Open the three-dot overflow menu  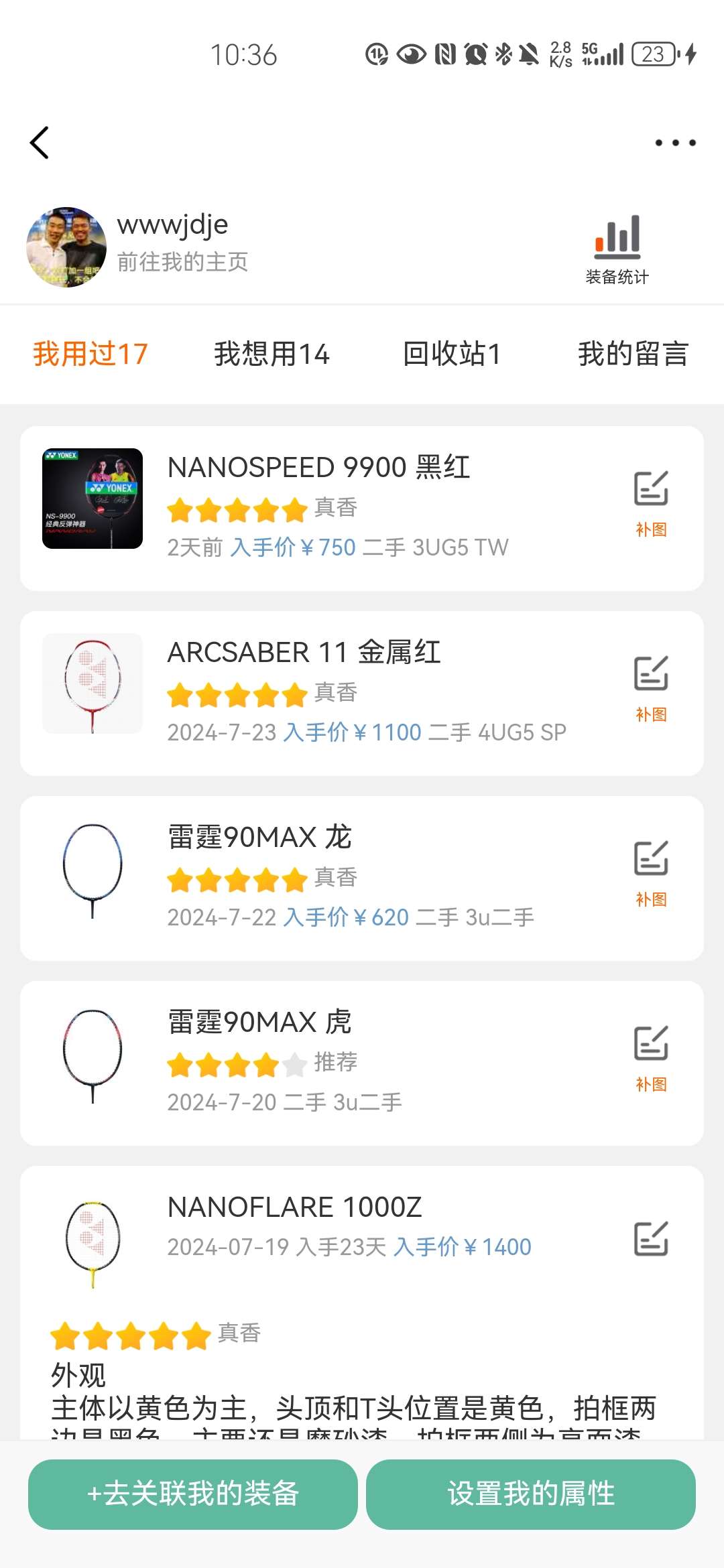[x=675, y=143]
